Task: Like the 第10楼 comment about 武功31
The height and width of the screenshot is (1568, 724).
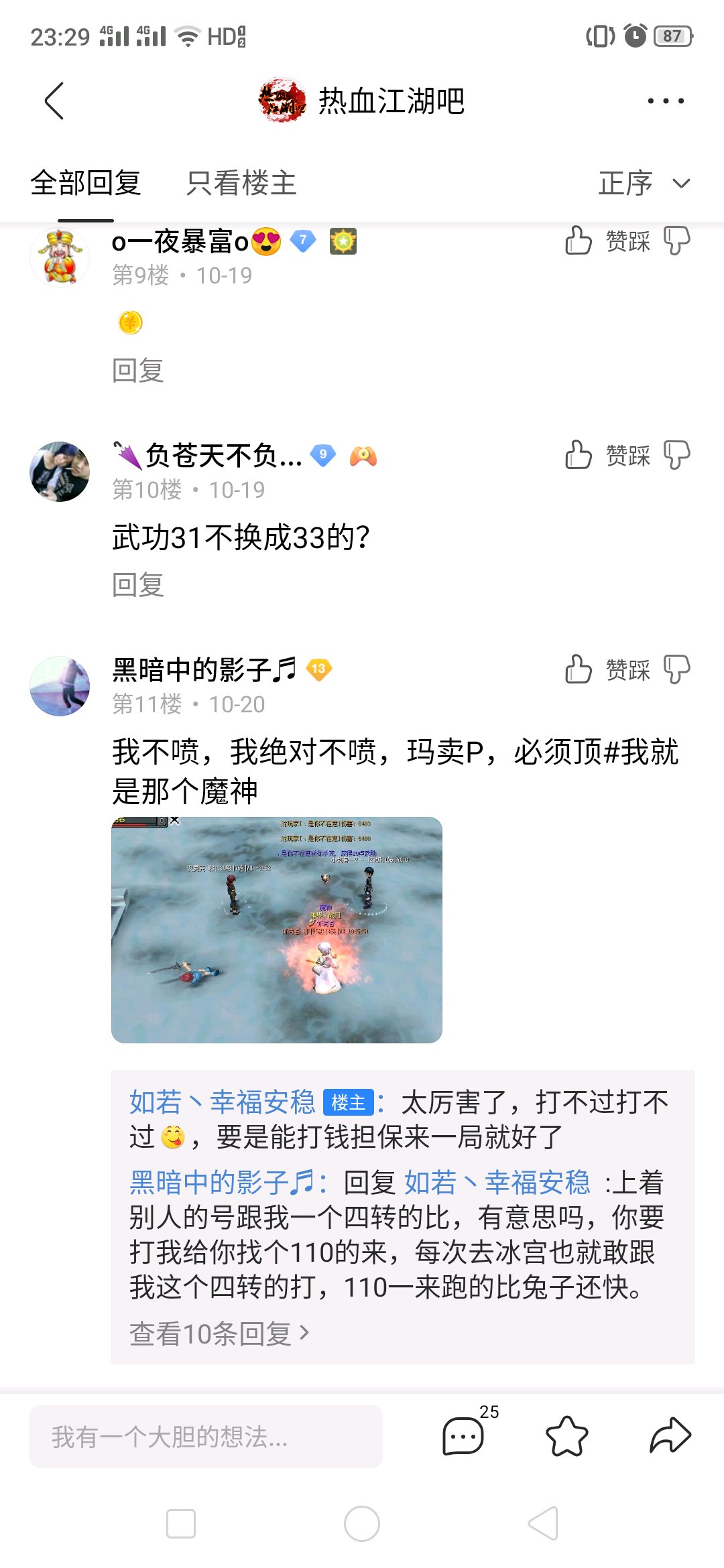Action: point(579,455)
